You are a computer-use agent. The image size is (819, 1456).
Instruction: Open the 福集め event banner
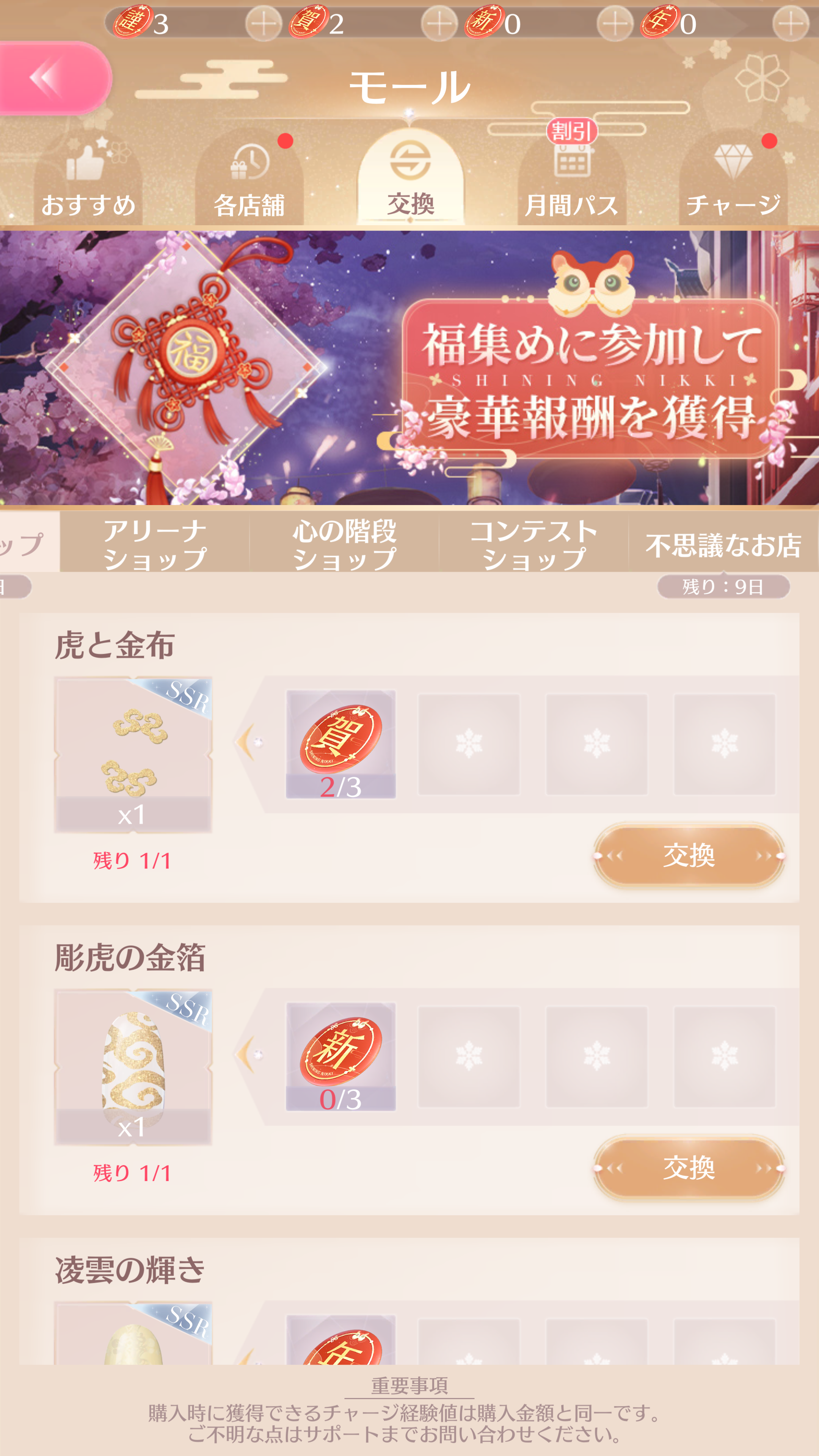coord(409,367)
